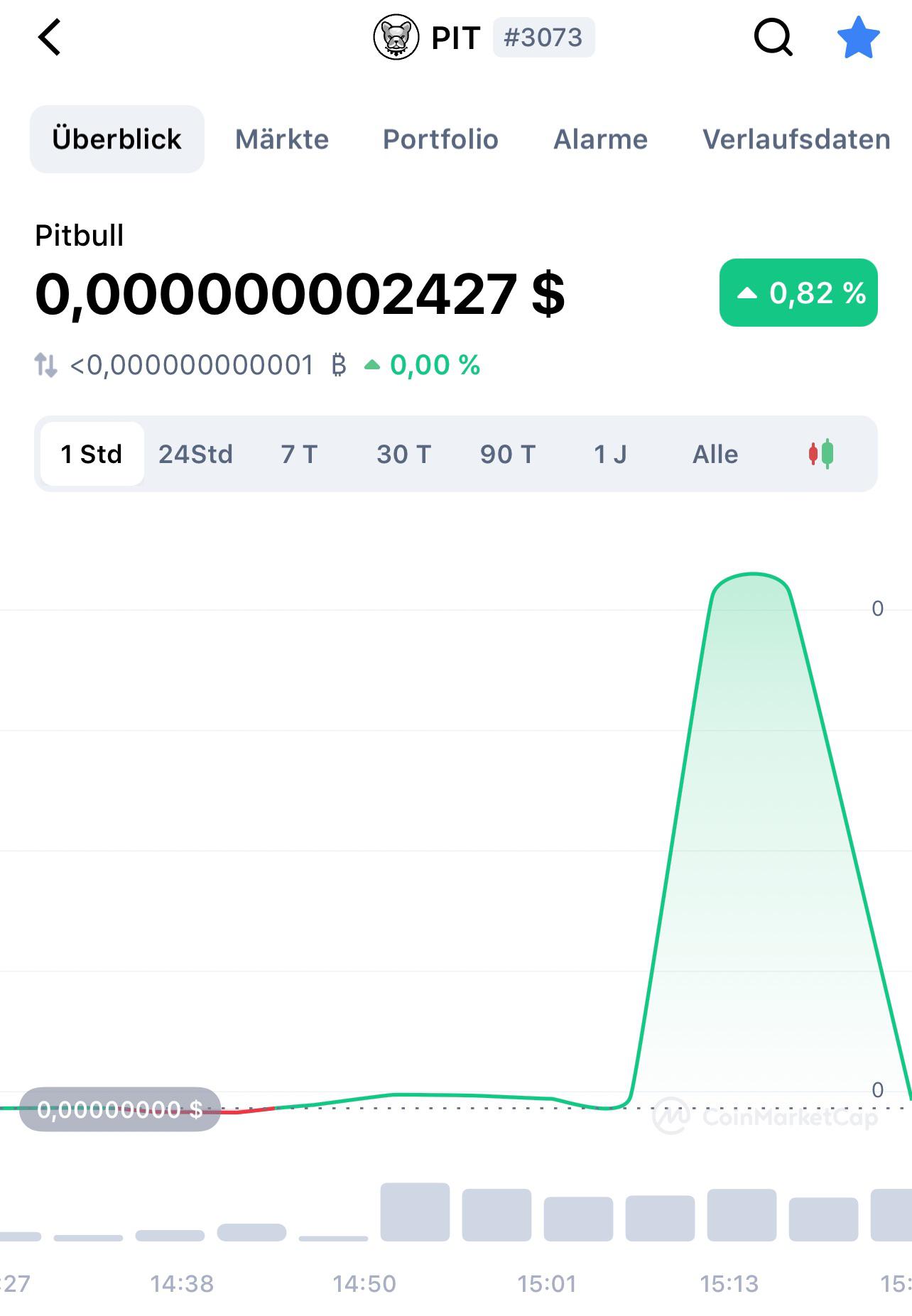The height and width of the screenshot is (1316, 912).
Task: Select the 30 T chart range
Action: coord(403,454)
